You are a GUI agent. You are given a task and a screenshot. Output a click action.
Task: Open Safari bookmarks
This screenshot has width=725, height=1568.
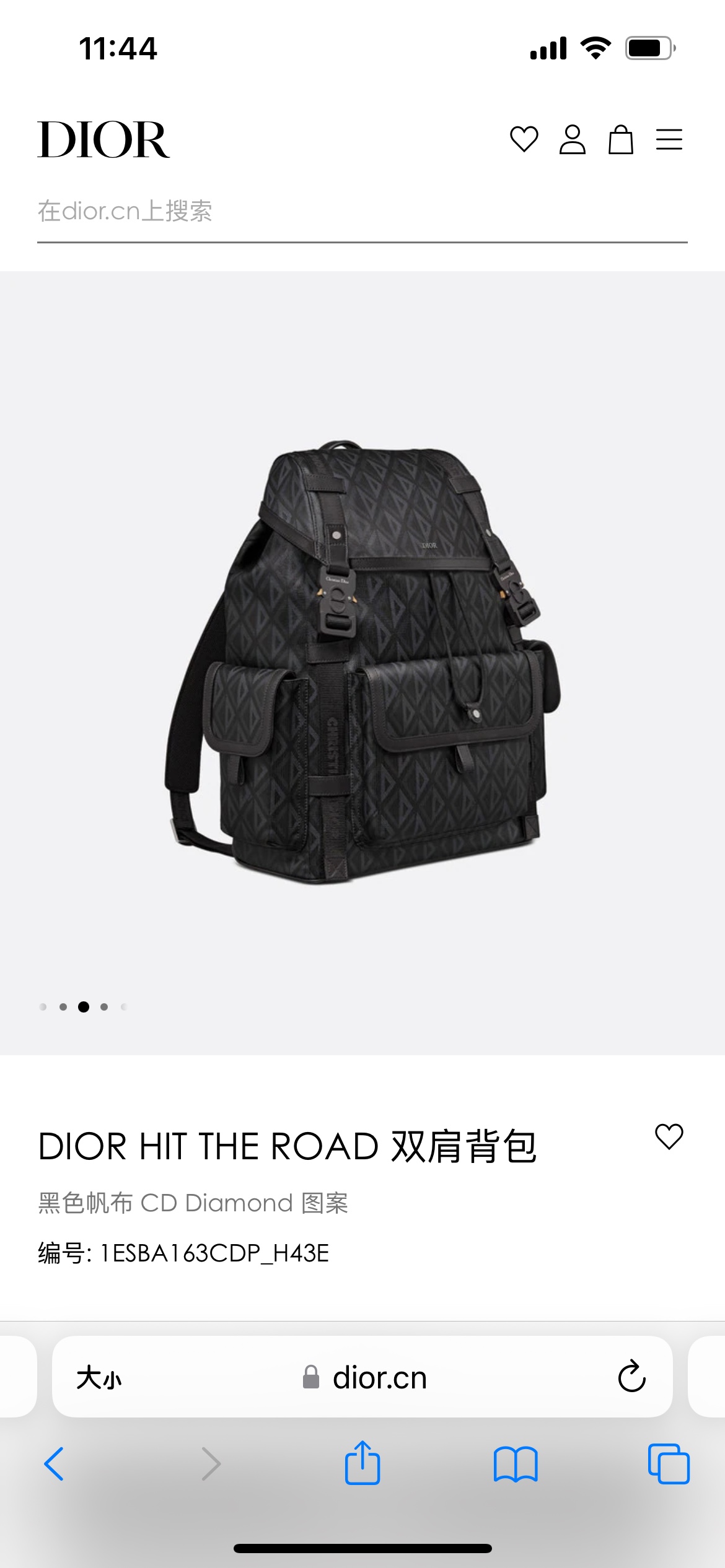[x=516, y=1464]
